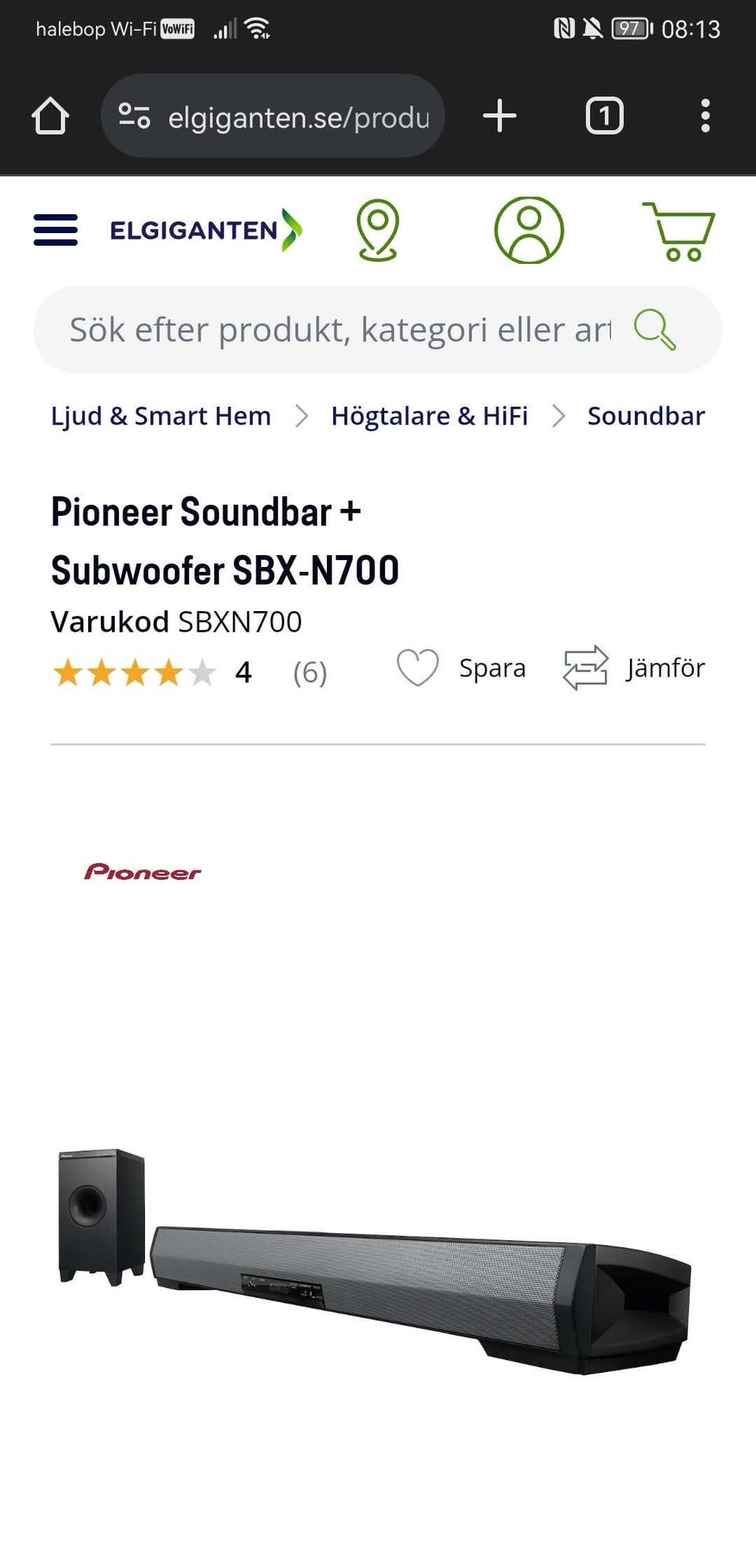Submit search with the magnifier icon

coord(654,330)
